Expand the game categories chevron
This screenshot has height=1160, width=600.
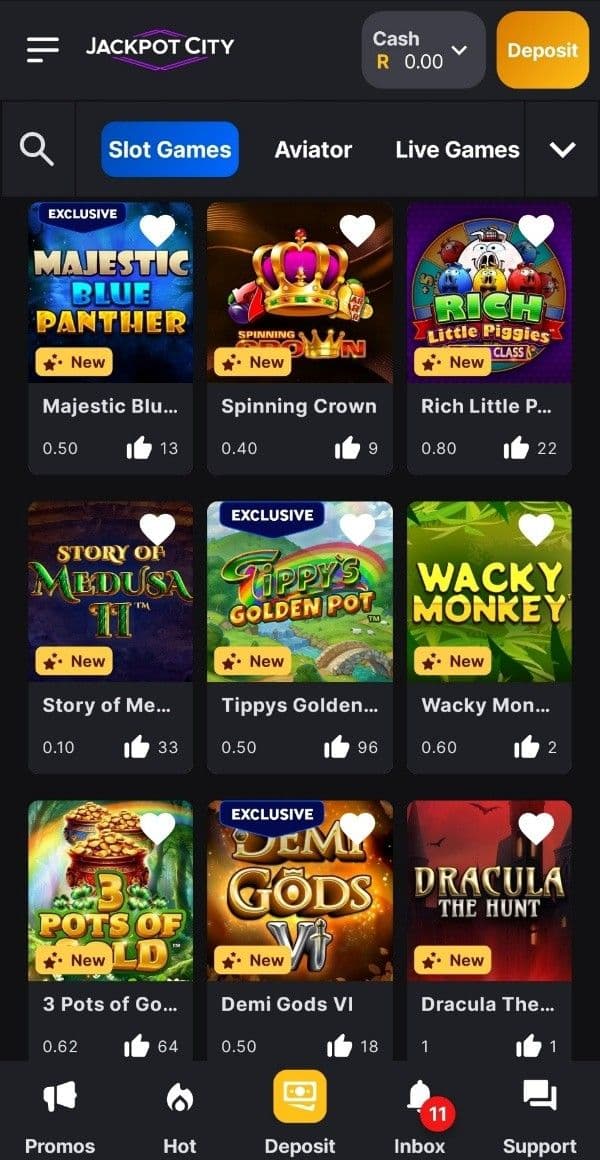[563, 150]
